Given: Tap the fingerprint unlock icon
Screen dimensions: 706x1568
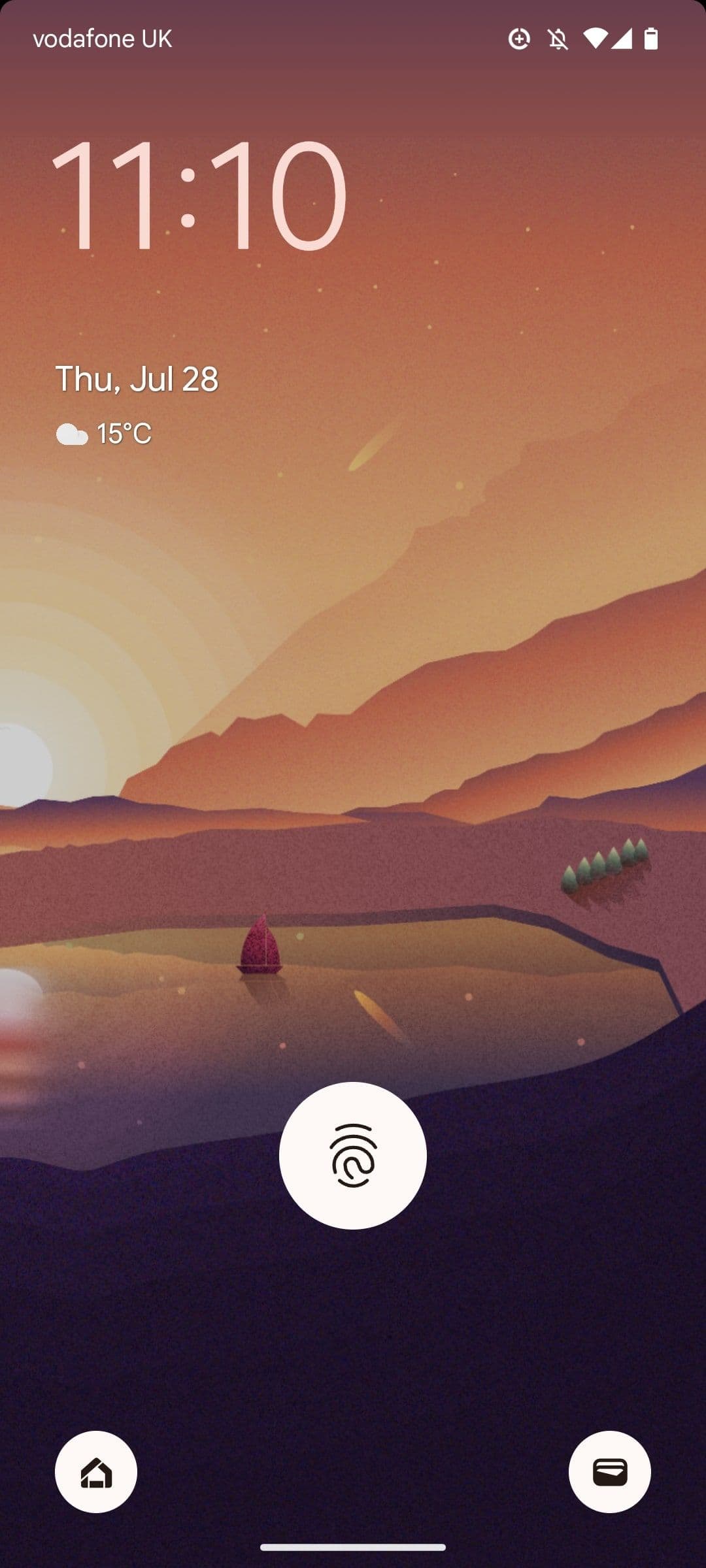Looking at the screenshot, I should pos(353,1154).
